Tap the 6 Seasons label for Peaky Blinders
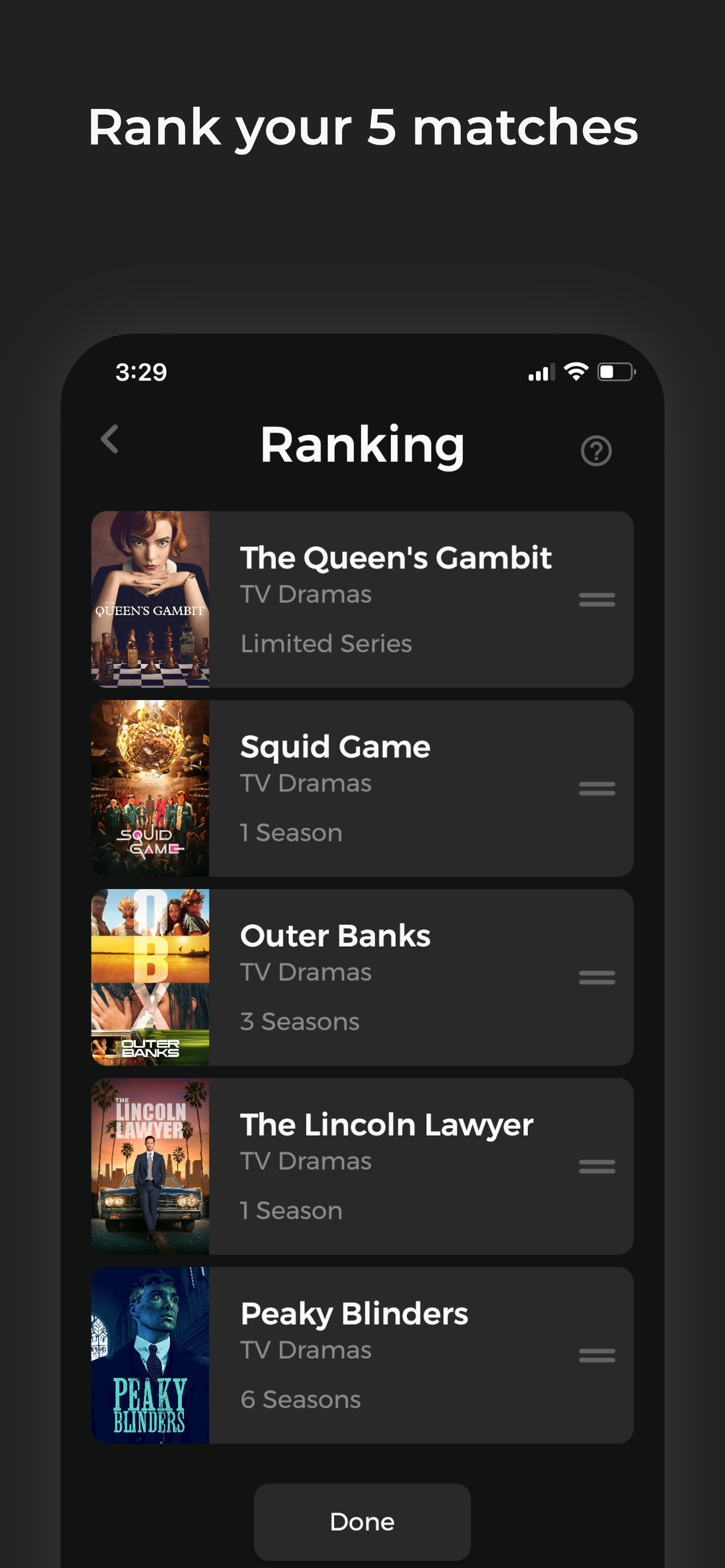 tap(299, 1399)
